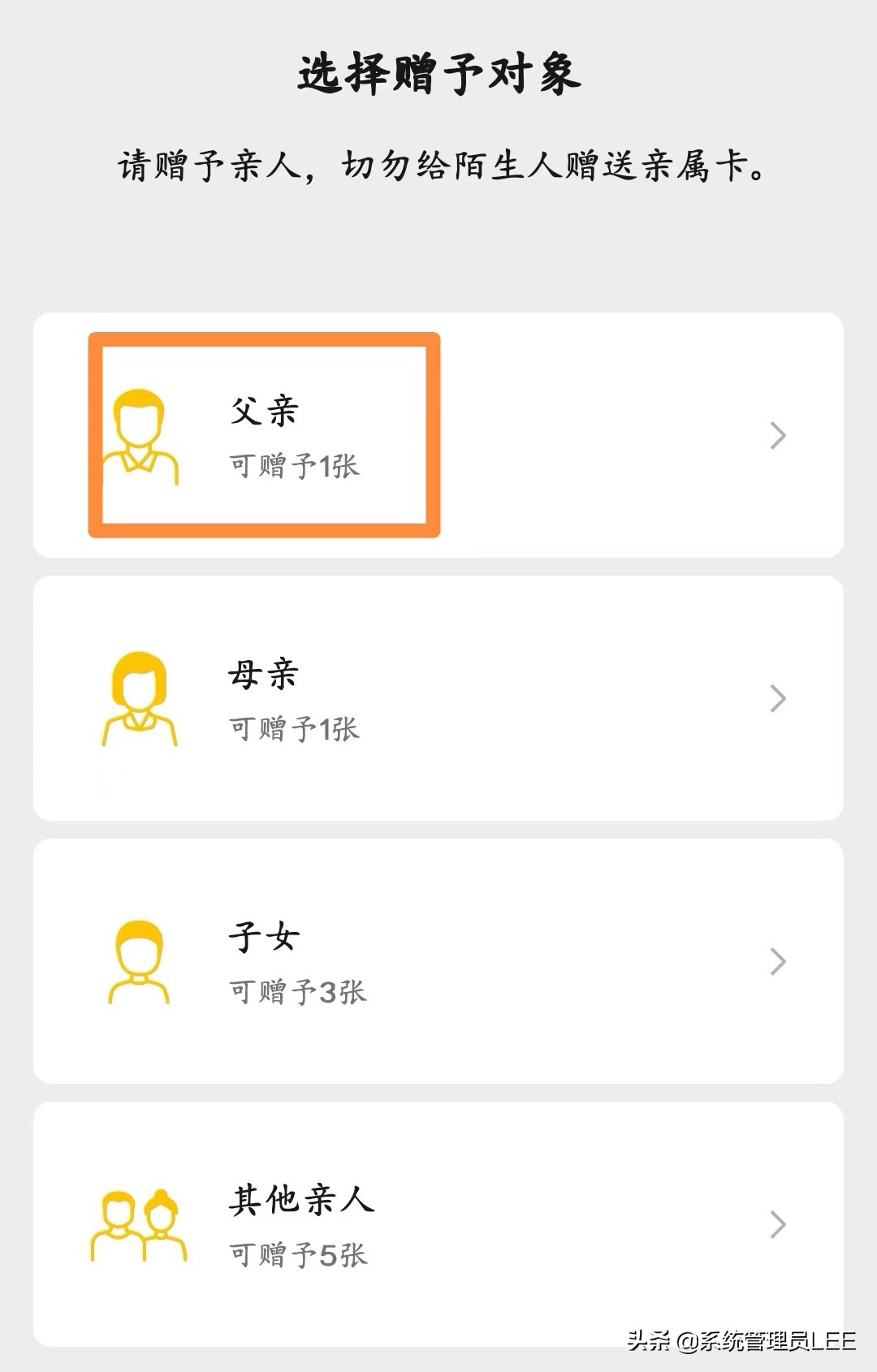The width and height of the screenshot is (877, 1372).
Task: Tap the 可赠予5张 text
Action: pyautogui.click(x=299, y=1257)
